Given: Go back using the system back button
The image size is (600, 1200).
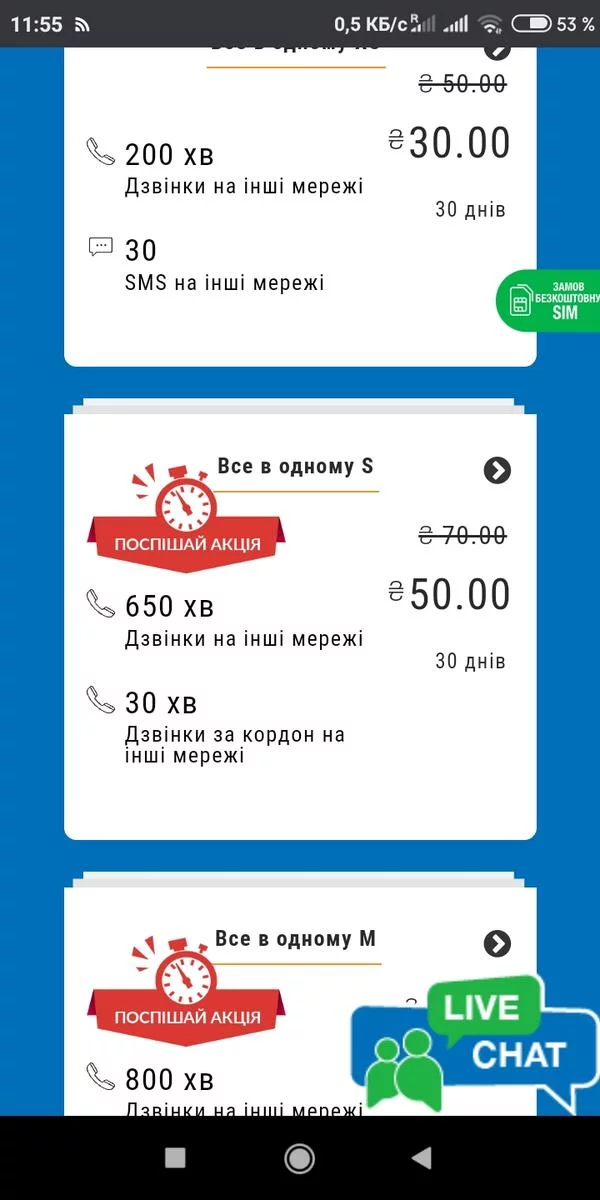Looking at the screenshot, I should (x=421, y=1158).
